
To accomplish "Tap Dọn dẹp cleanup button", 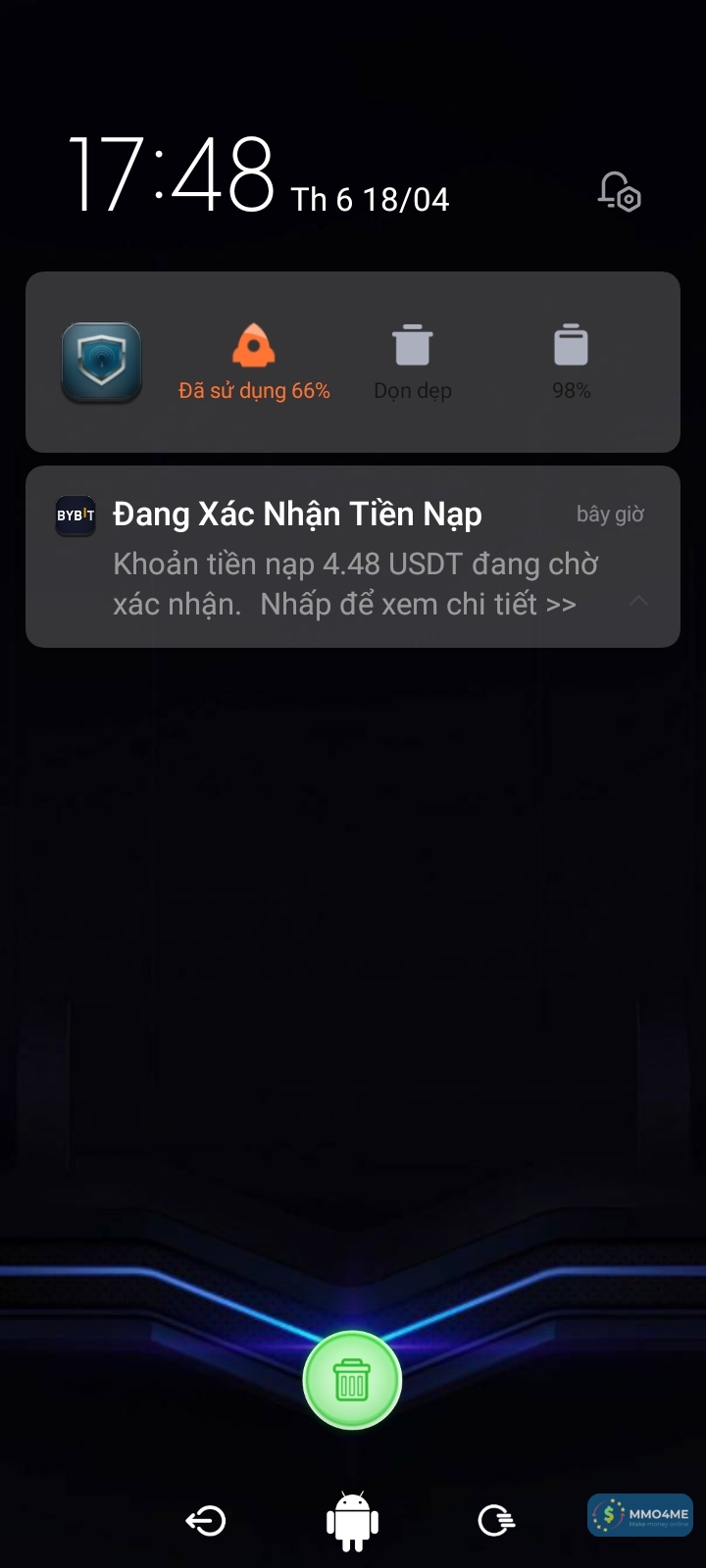I will click(413, 360).
